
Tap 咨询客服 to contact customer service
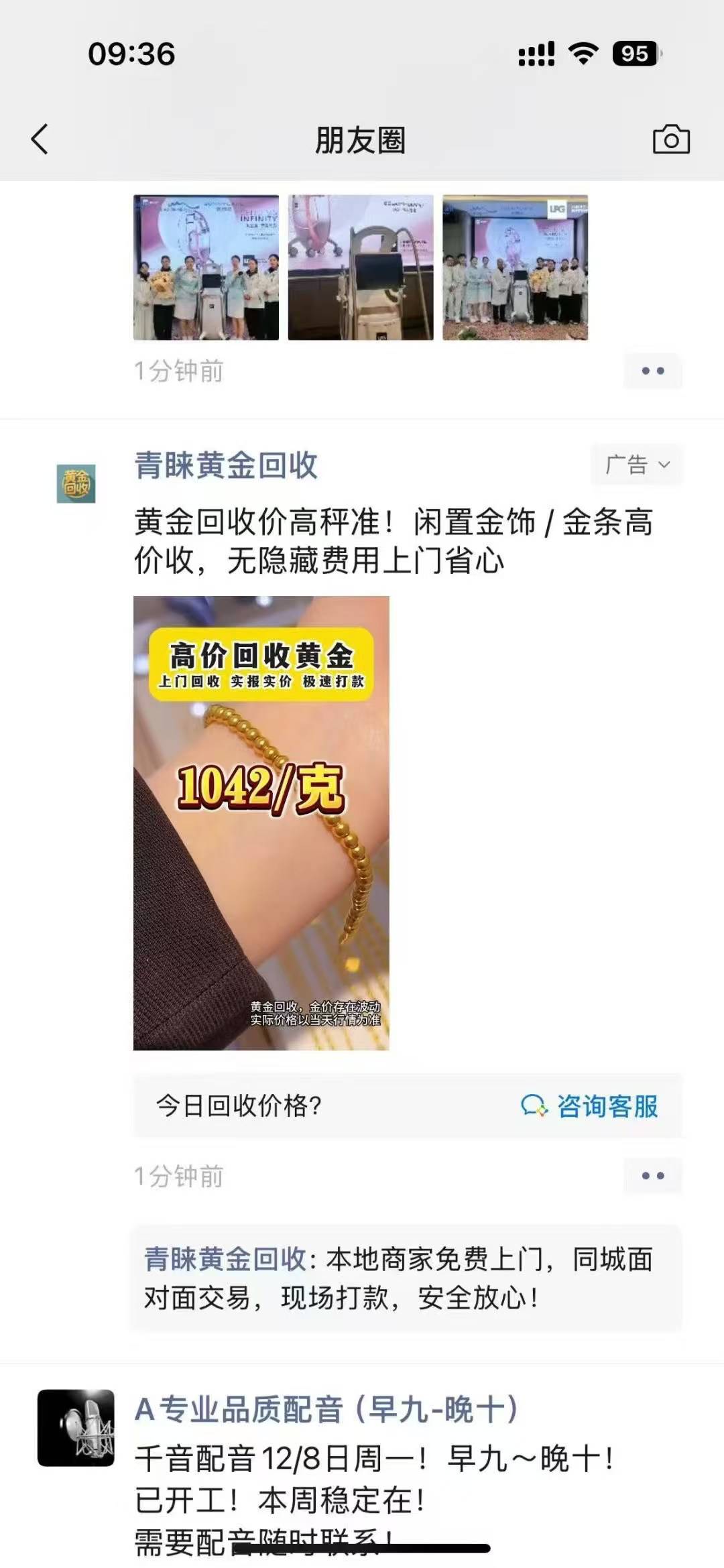pyautogui.click(x=590, y=1105)
